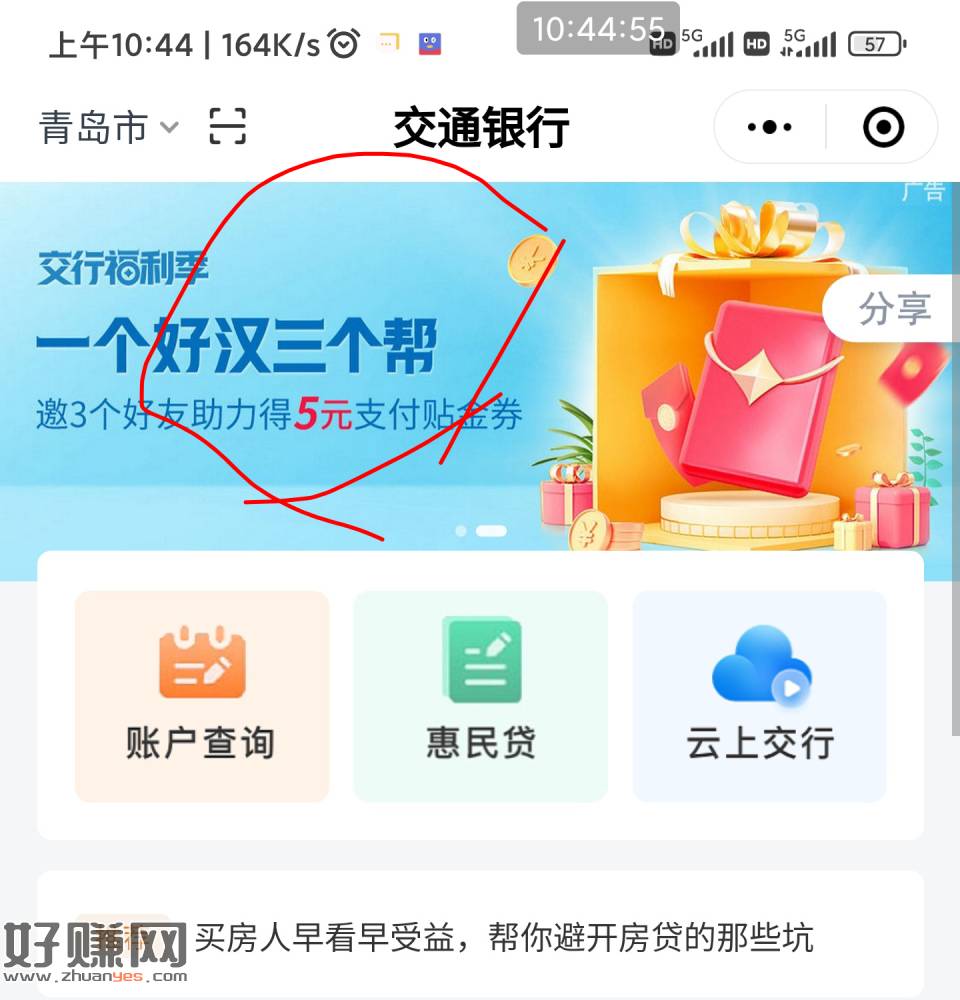Read the 买房人早看早受益 article
Viewport: 960px width, 1000px height.
tap(502, 938)
